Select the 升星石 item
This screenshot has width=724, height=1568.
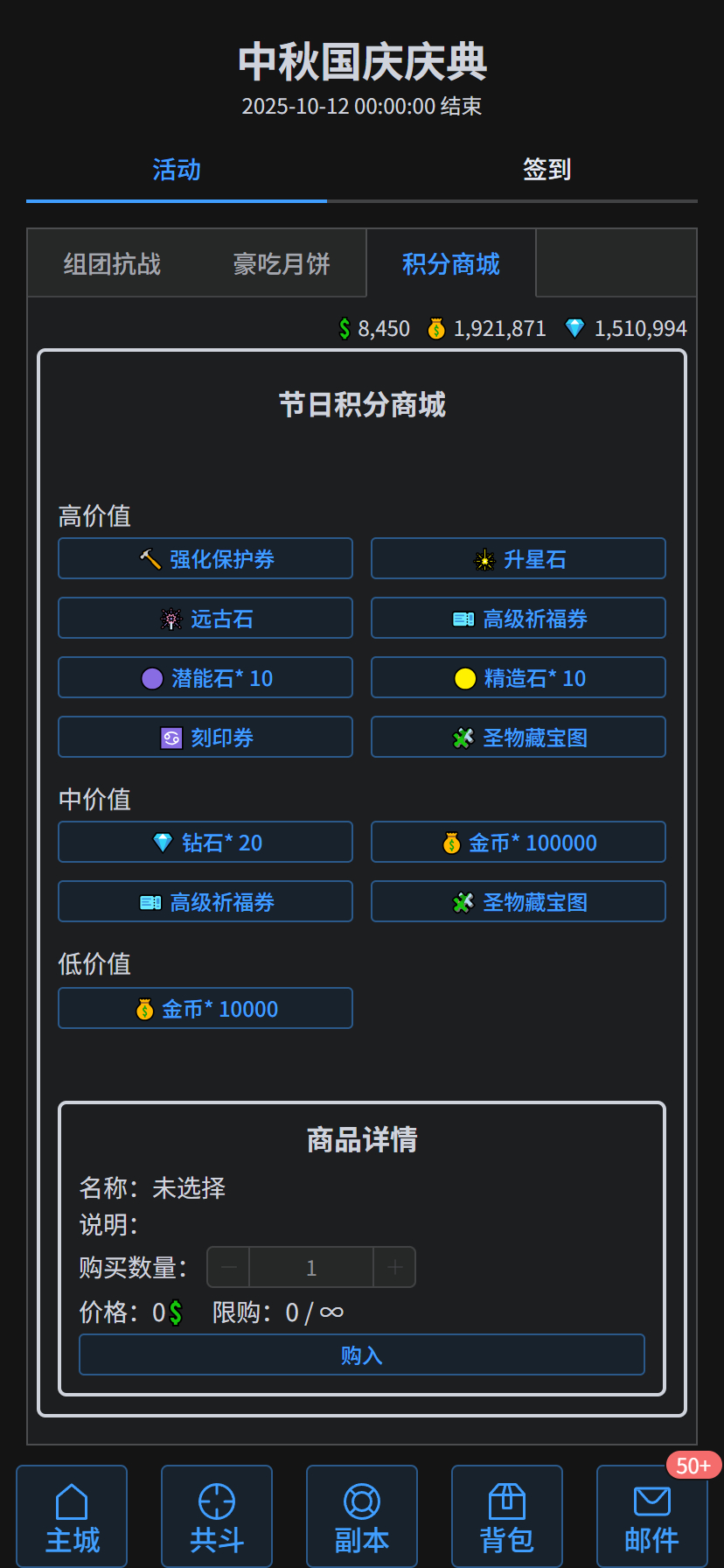tap(519, 559)
